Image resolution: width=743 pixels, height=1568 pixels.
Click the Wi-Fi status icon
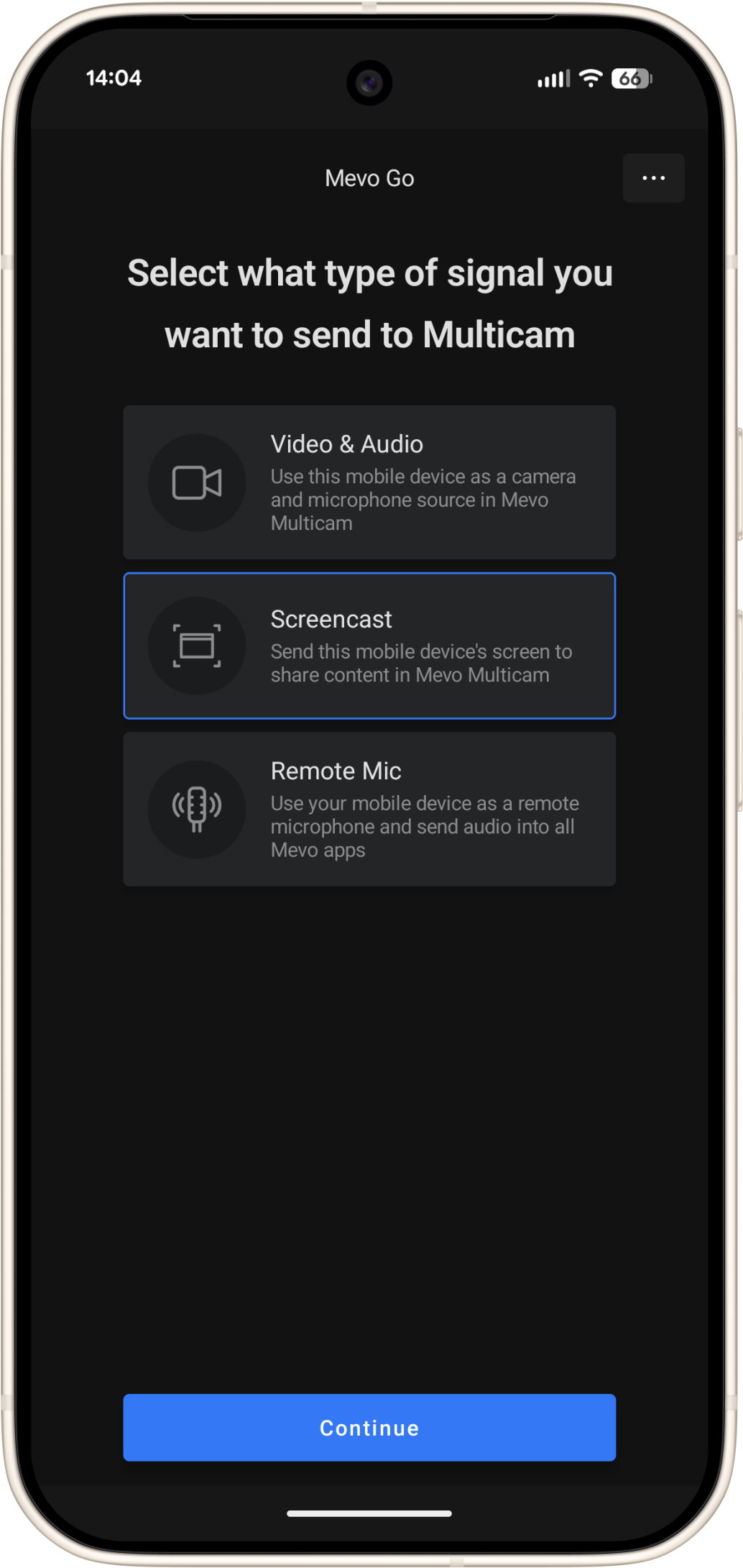pyautogui.click(x=590, y=79)
